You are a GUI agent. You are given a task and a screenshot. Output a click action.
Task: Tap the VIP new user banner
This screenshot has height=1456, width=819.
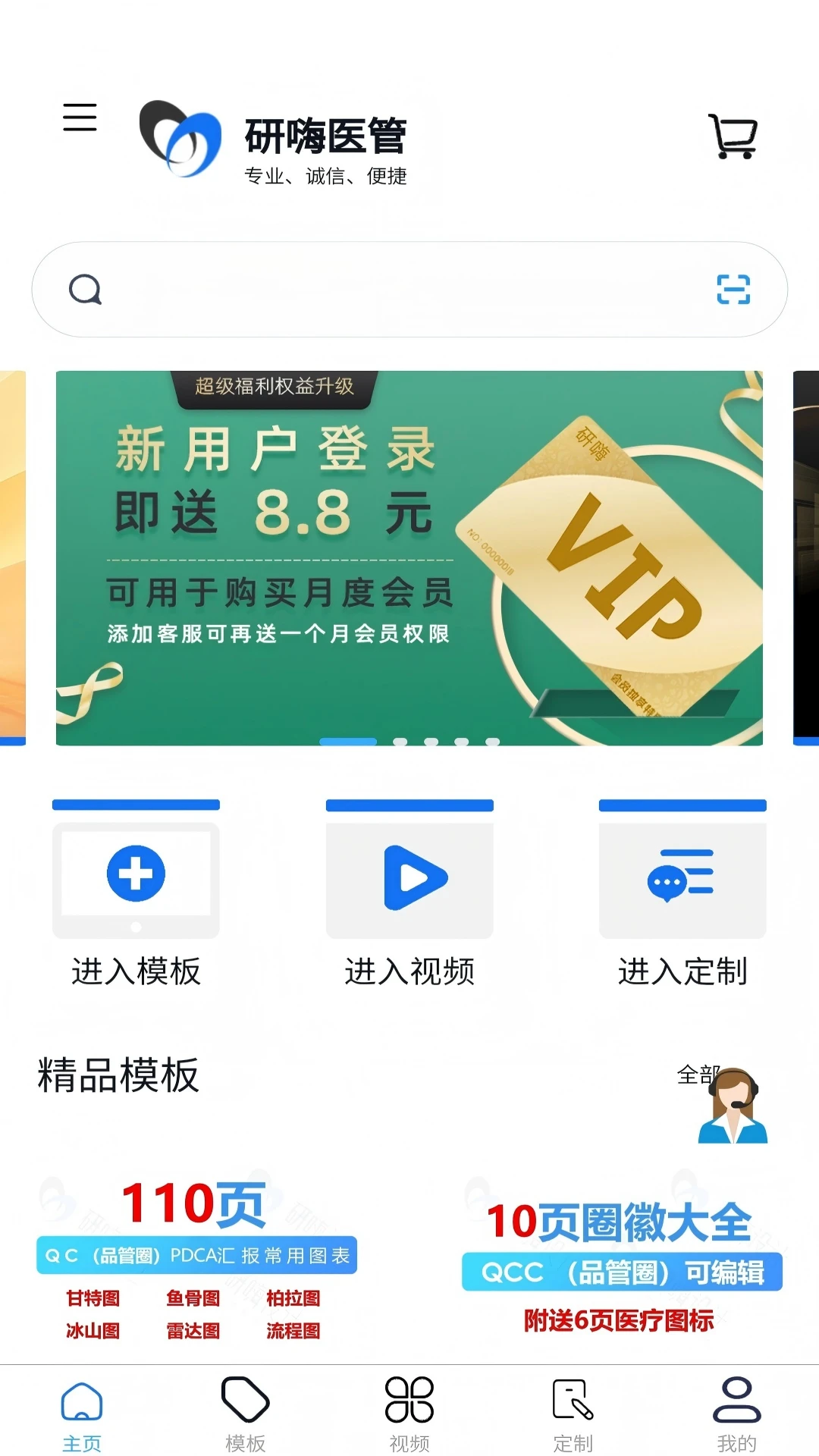[x=409, y=554]
